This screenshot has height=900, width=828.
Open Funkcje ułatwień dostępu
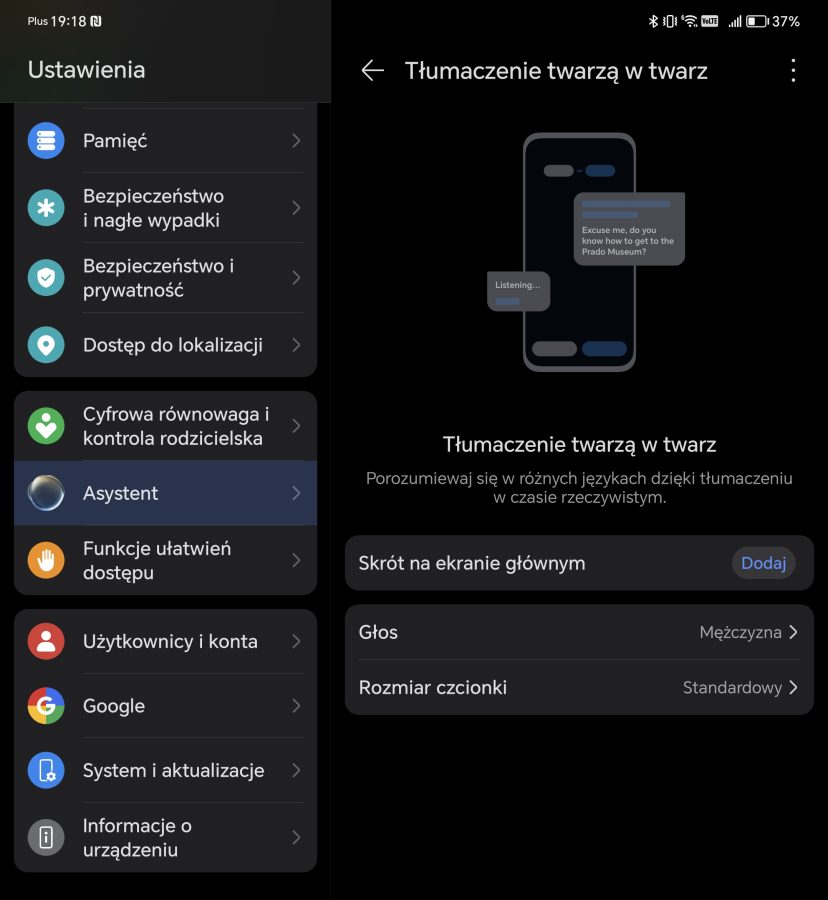click(x=165, y=560)
